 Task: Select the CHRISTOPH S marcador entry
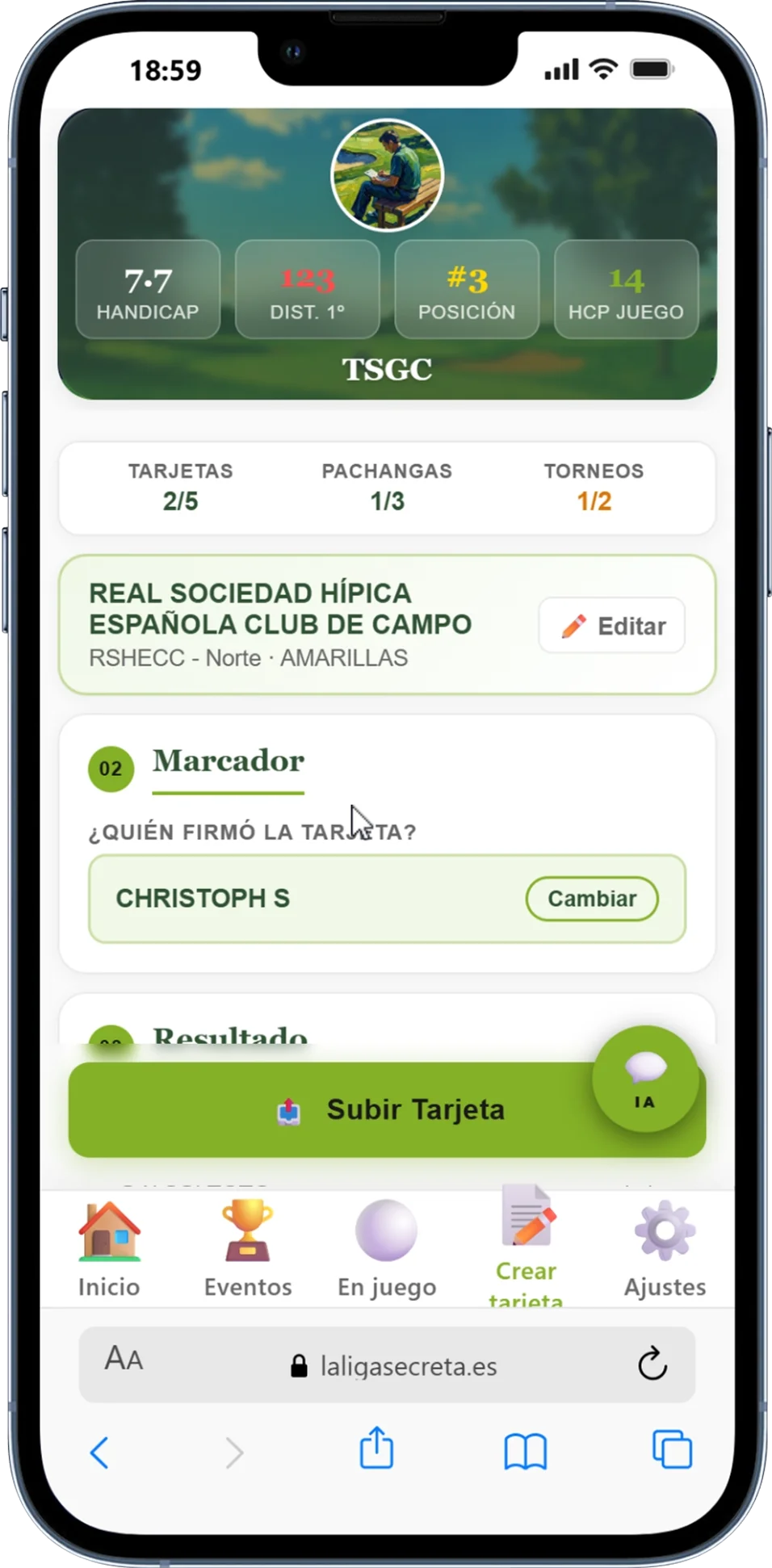(203, 899)
